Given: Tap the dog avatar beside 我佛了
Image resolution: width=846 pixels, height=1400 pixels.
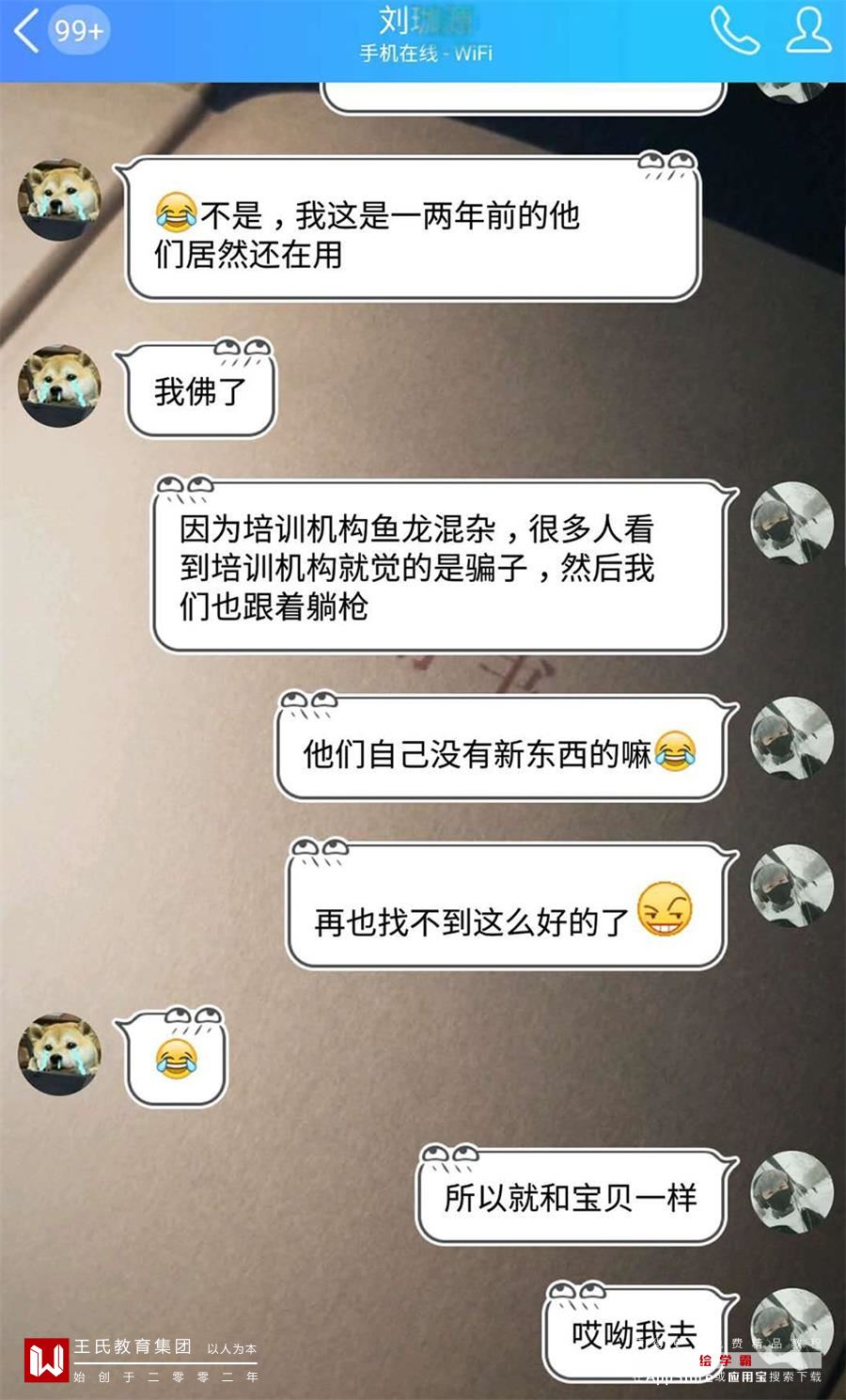Looking at the screenshot, I should (x=60, y=385).
